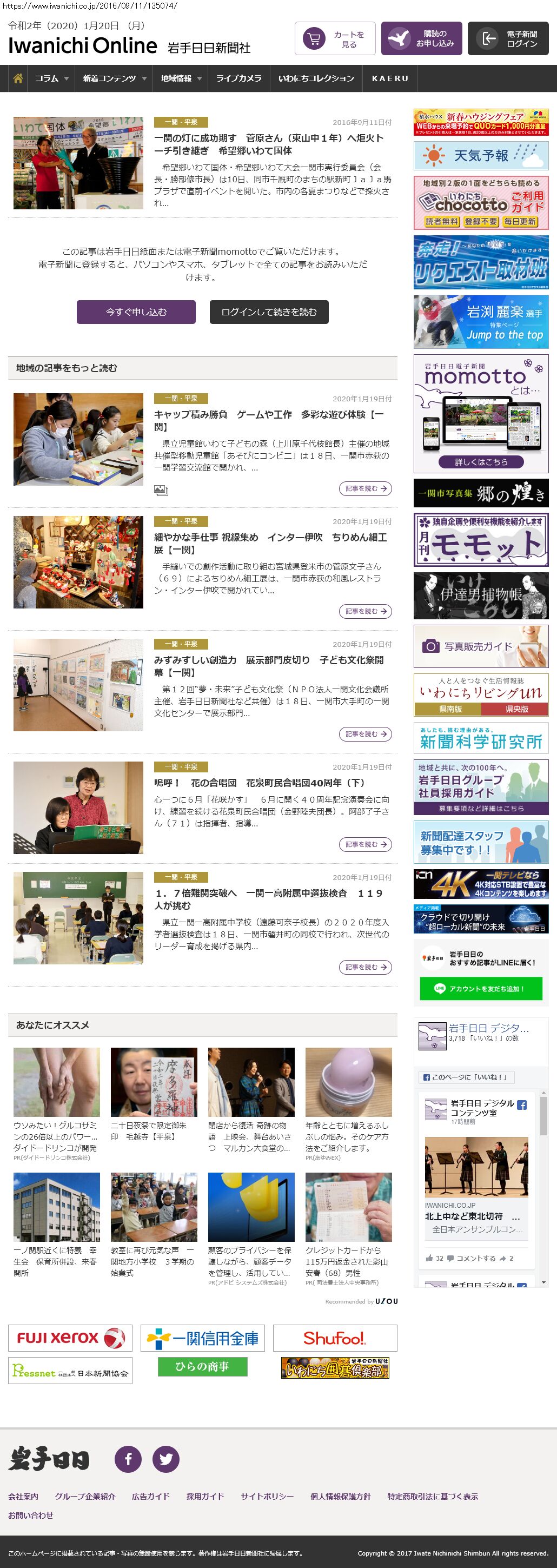Open the ちりめん細工展 article headline
Viewport: 557px width, 1568px height.
tap(270, 543)
